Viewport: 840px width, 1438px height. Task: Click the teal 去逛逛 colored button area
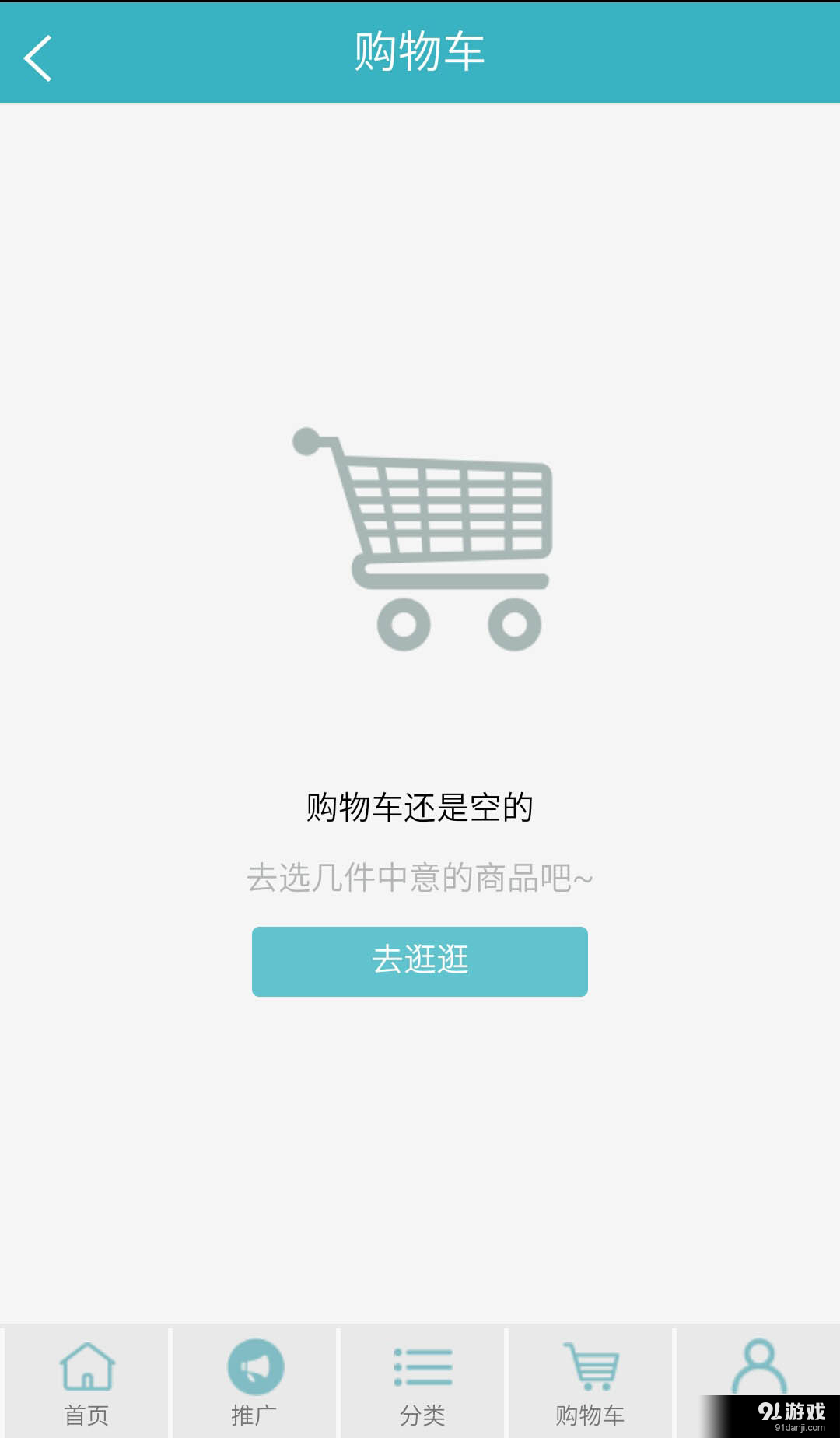[419, 961]
